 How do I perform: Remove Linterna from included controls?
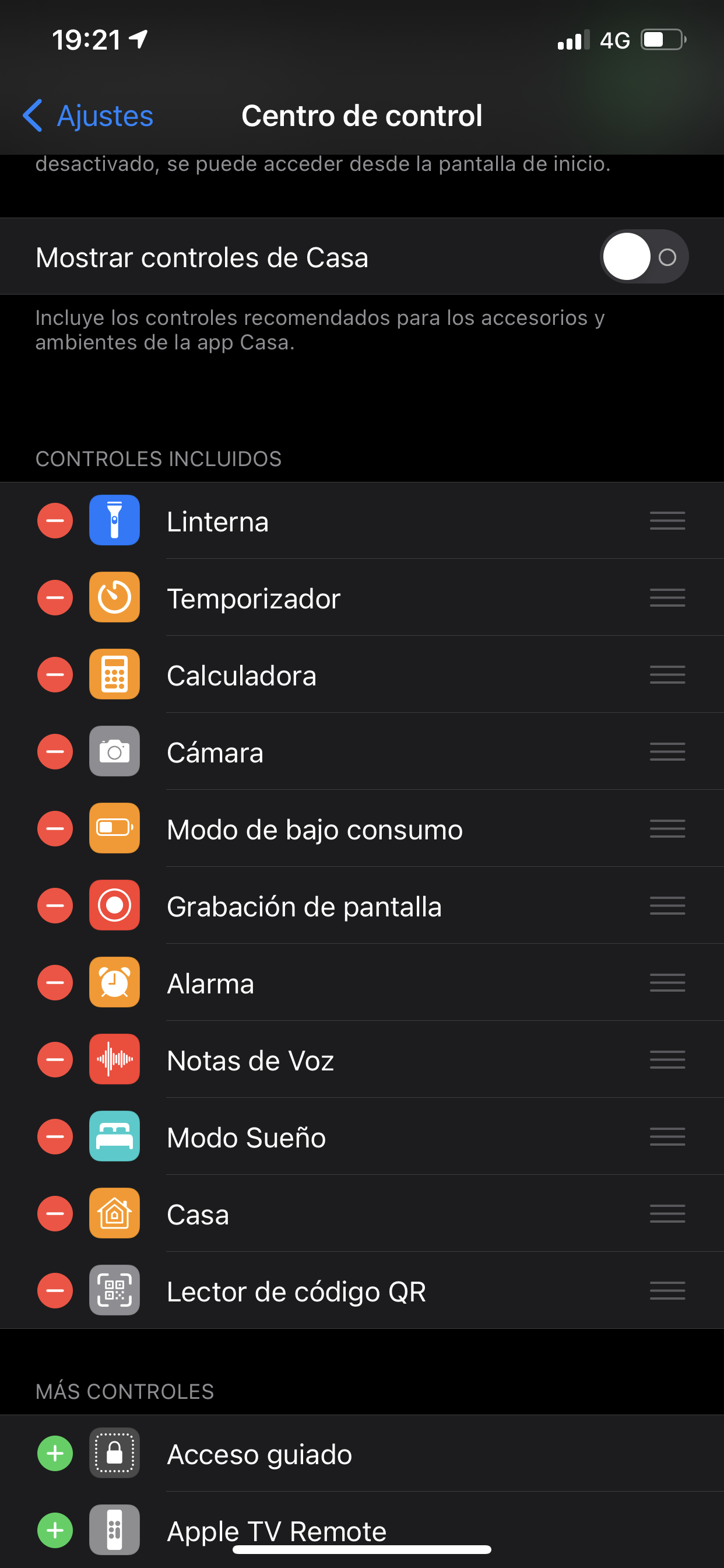(x=55, y=521)
